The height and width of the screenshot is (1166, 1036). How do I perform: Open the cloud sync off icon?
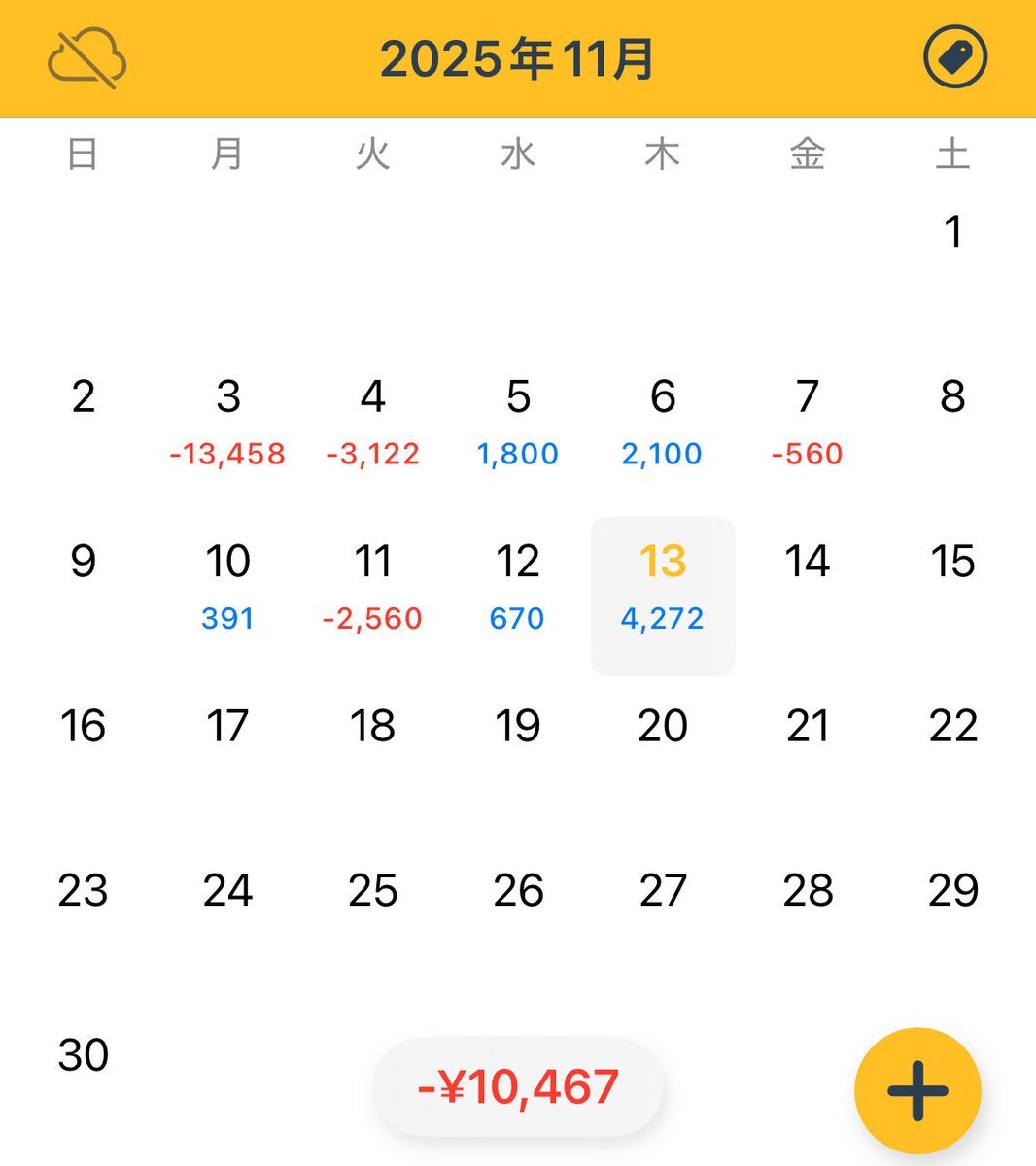(86, 58)
